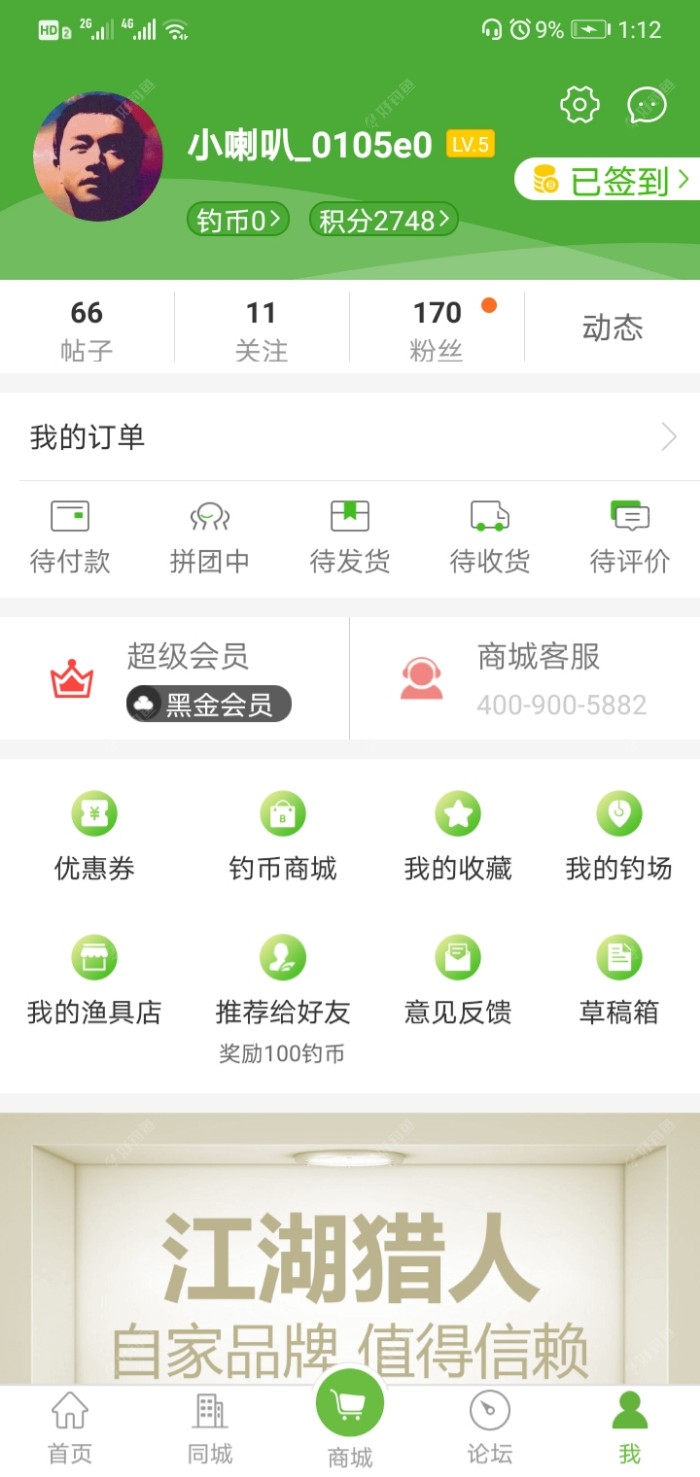Go to 钓币商城 coin store
This screenshot has width=700, height=1477.
(x=282, y=837)
